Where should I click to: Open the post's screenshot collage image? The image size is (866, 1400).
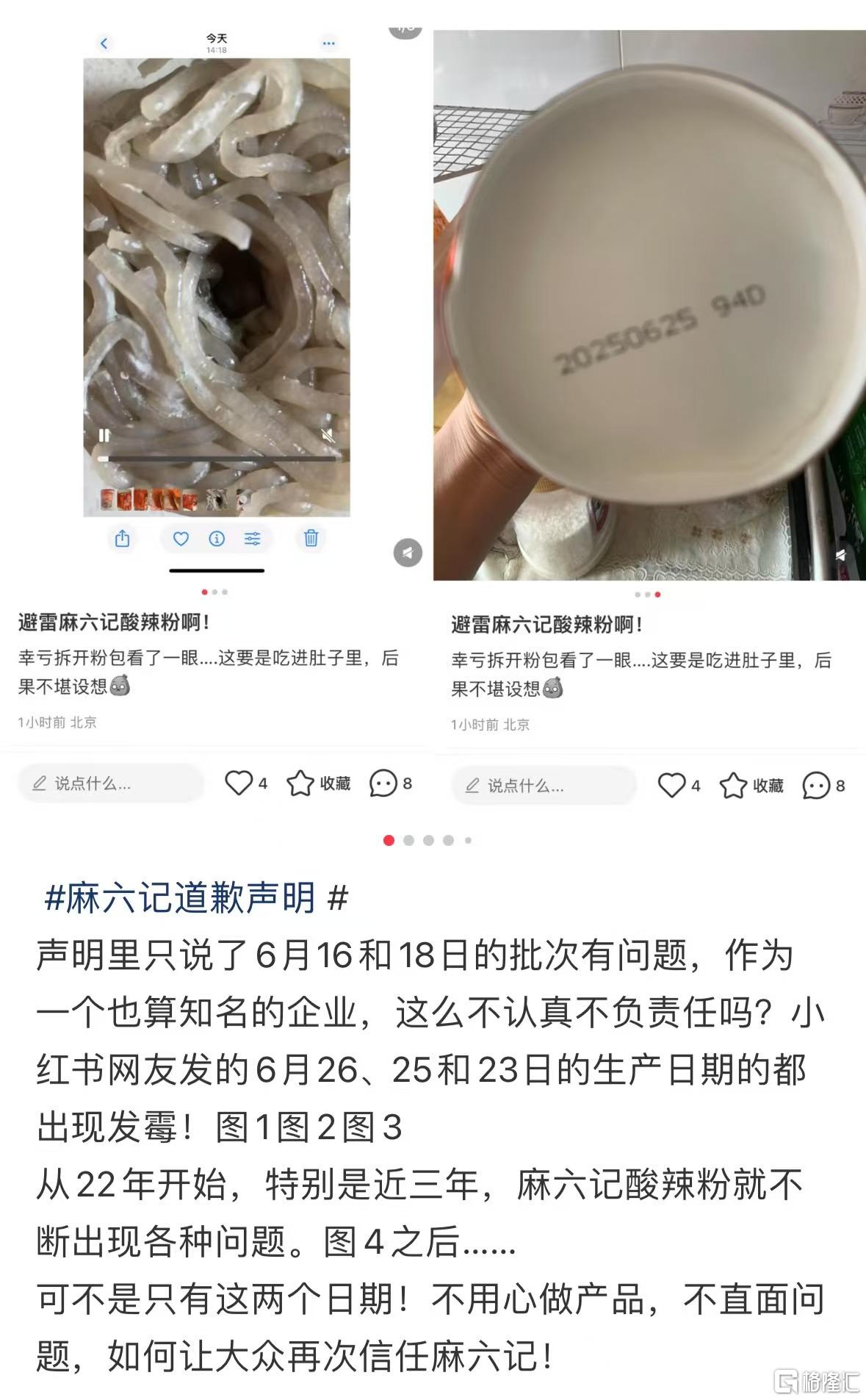(x=433, y=412)
